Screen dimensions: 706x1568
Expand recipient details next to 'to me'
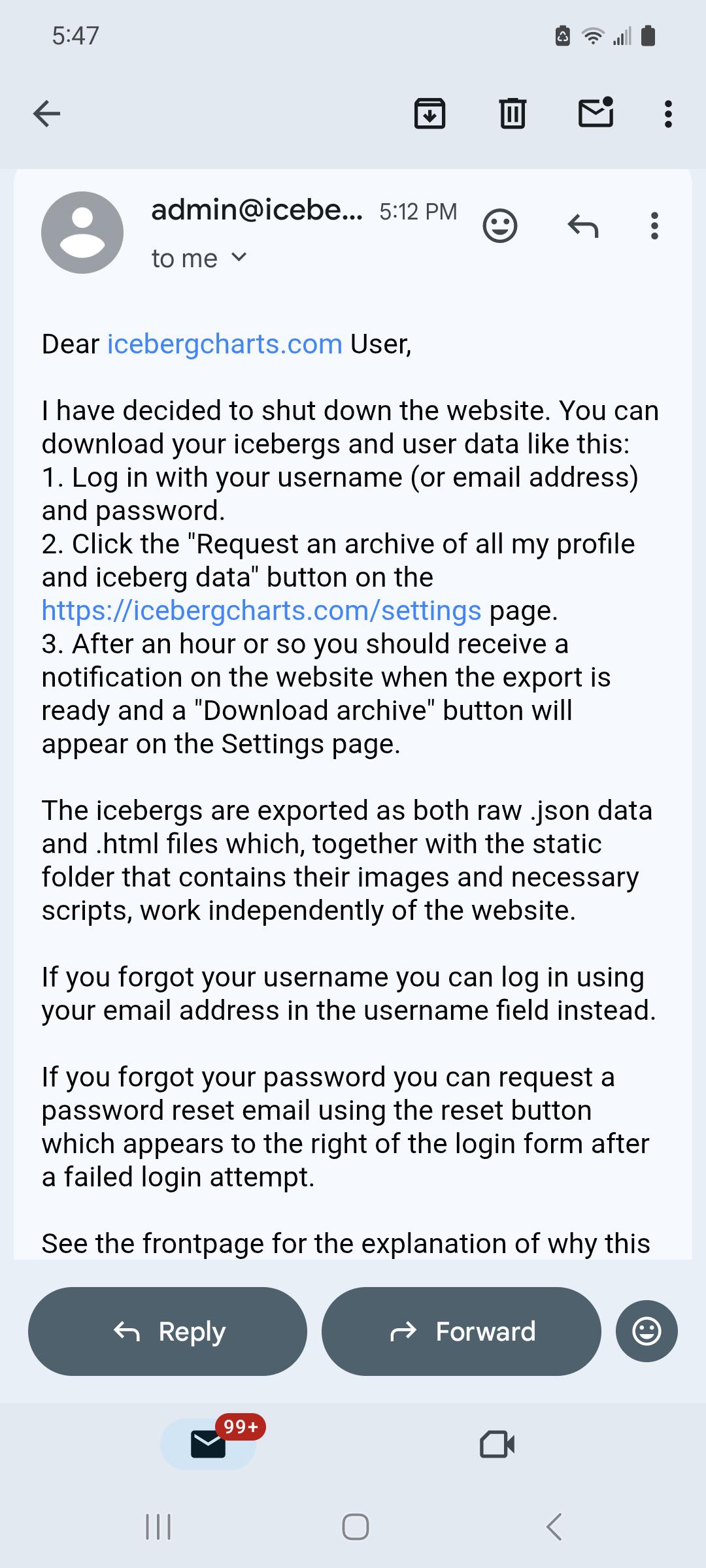(239, 257)
